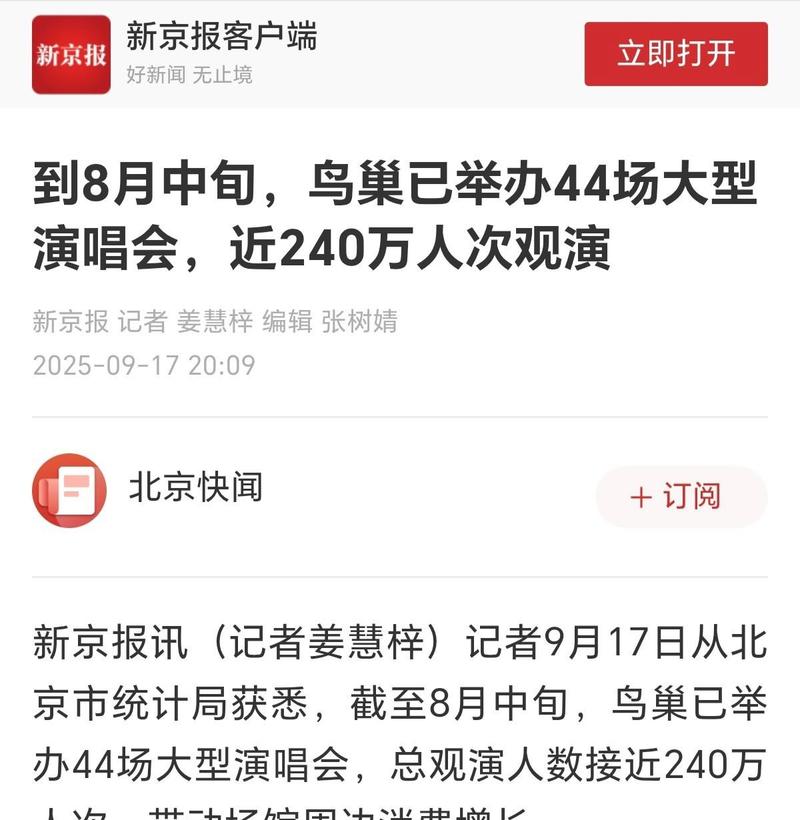
Task: Tap the top header banner area
Action: click(x=400, y=50)
